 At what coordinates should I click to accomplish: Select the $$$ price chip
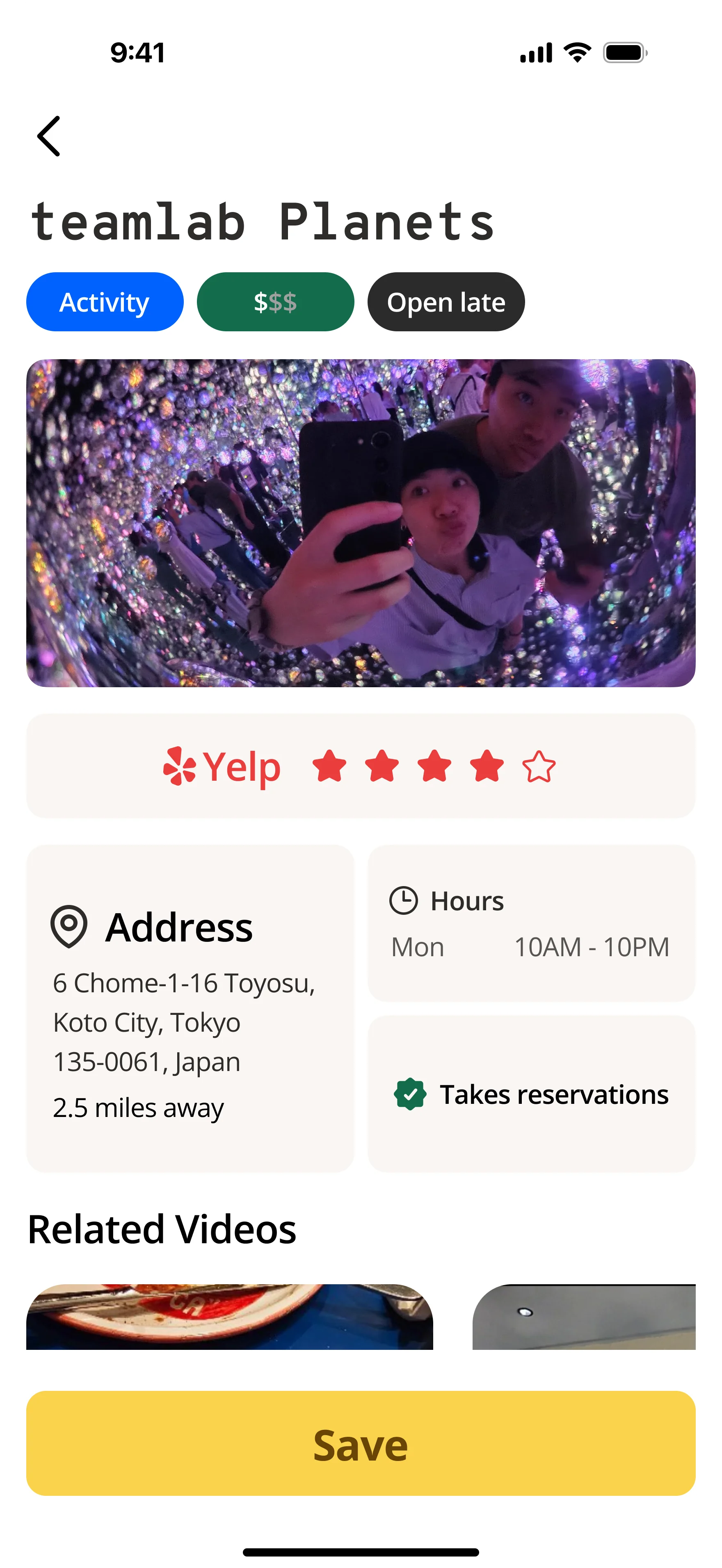coord(275,302)
